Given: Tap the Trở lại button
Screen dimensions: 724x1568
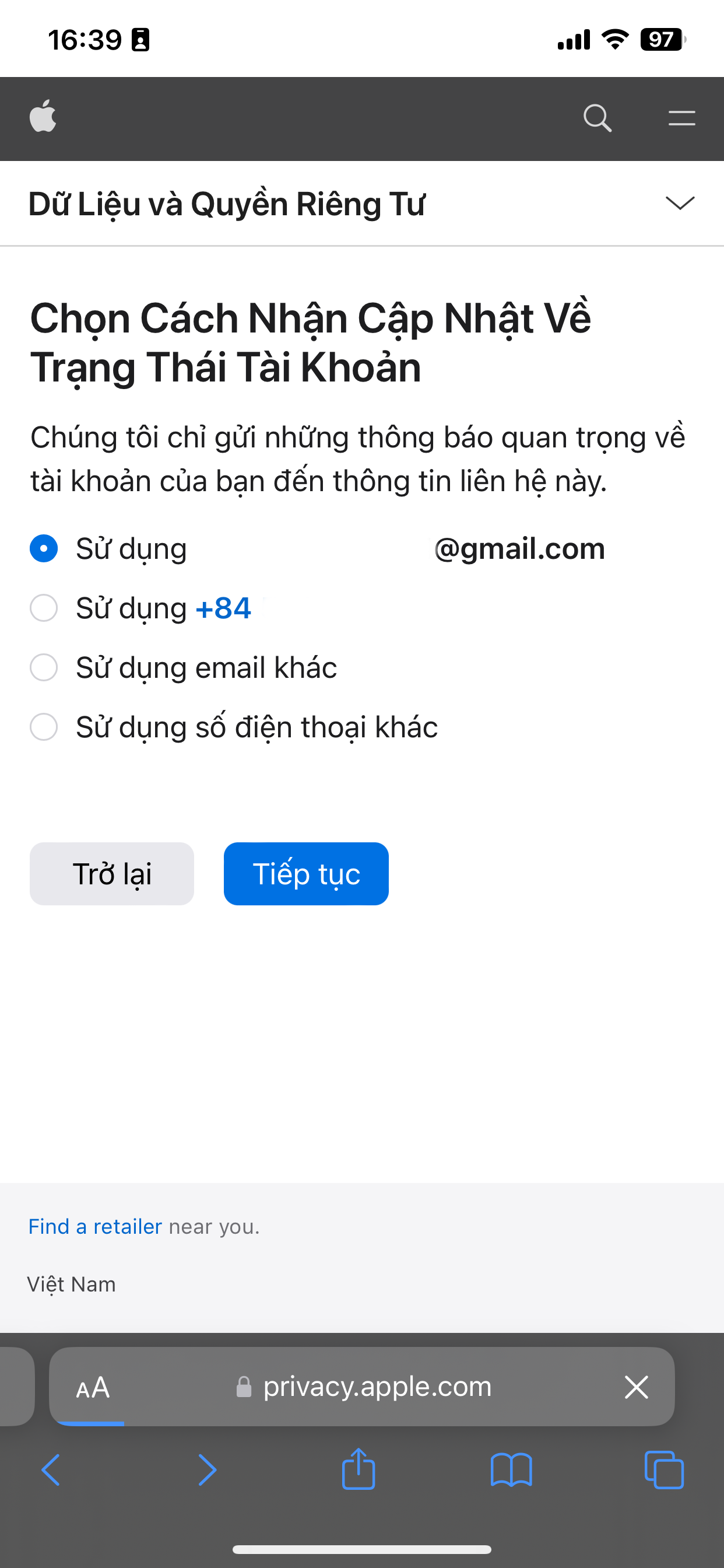Looking at the screenshot, I should coord(111,873).
